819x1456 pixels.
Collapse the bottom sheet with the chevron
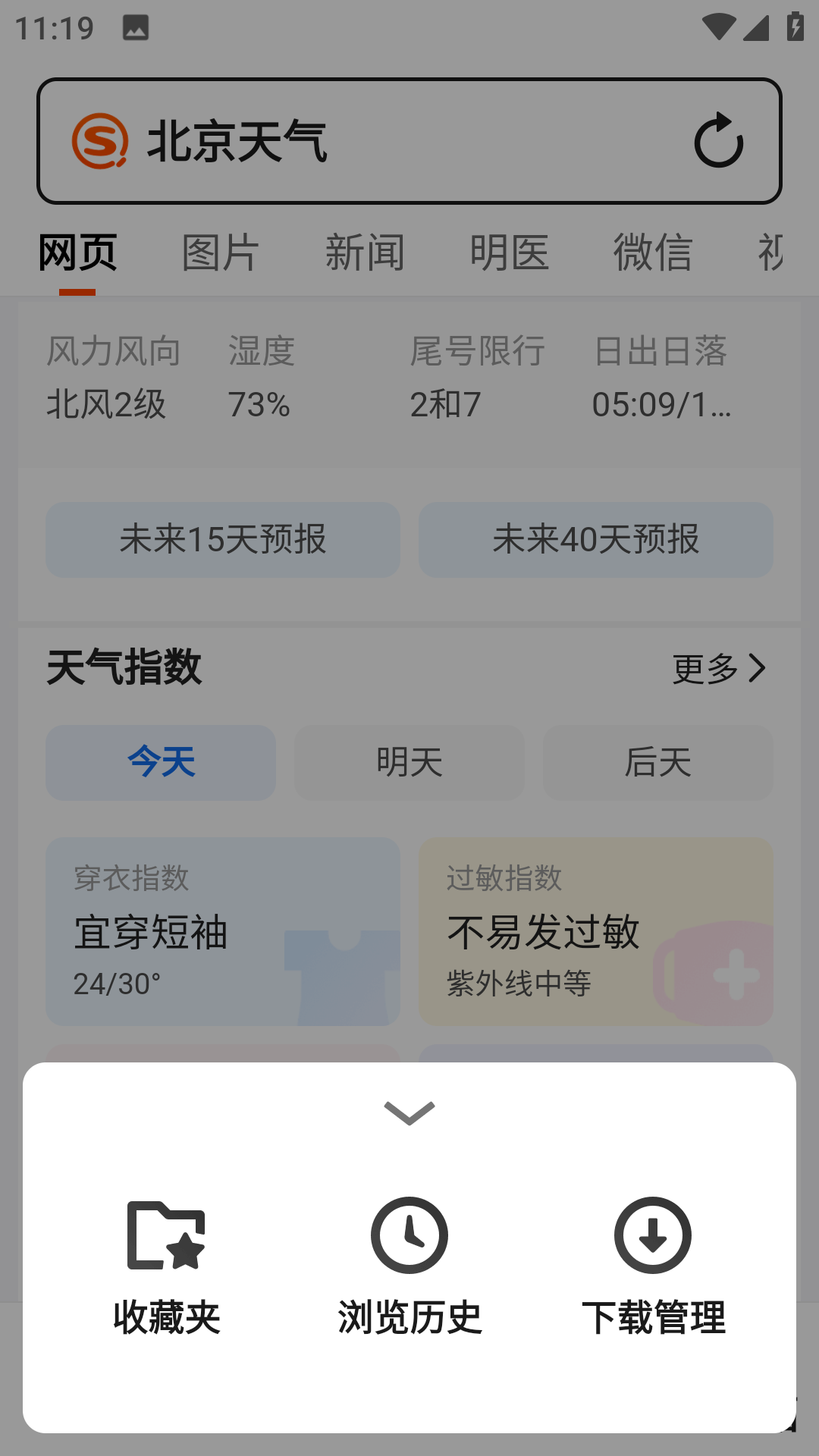(x=409, y=1112)
